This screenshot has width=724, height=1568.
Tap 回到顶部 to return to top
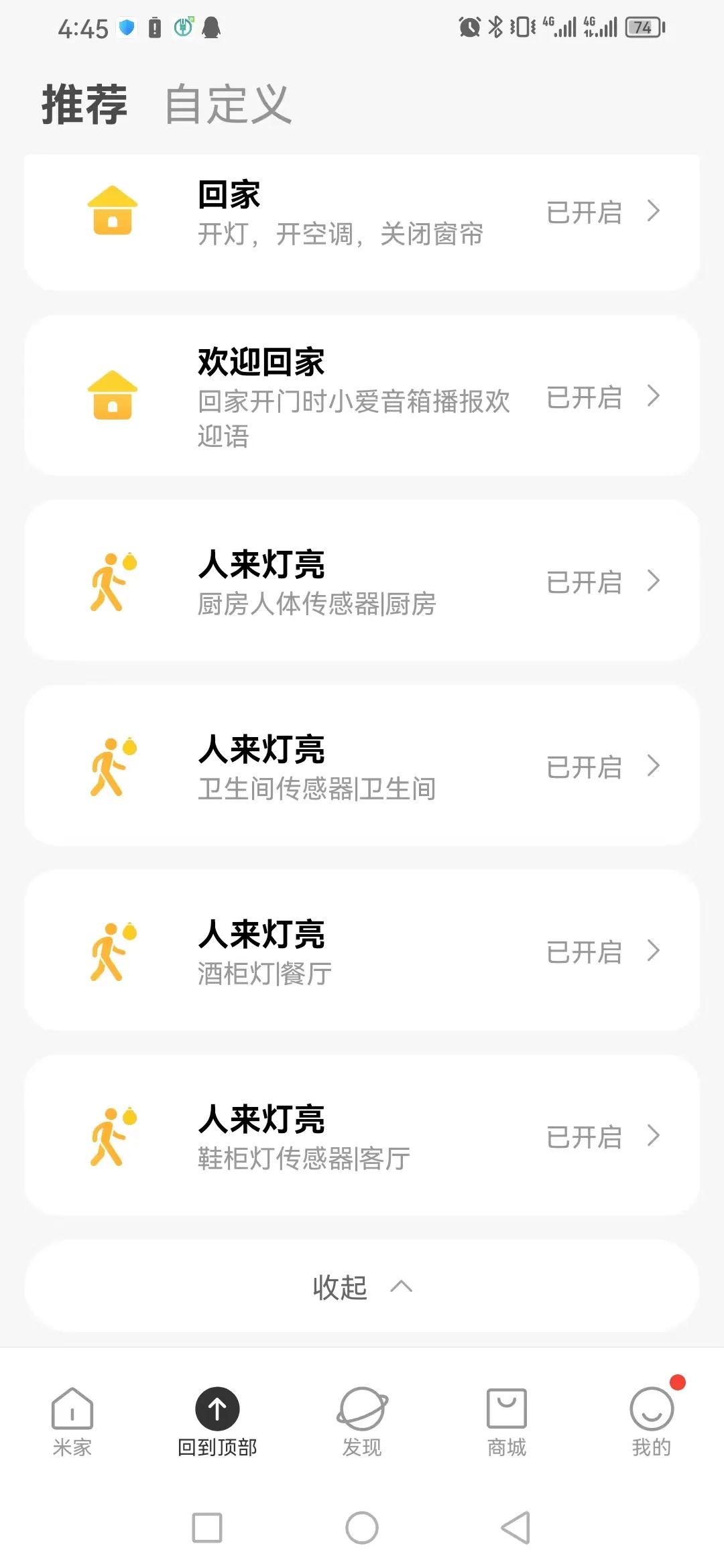[x=217, y=1422]
